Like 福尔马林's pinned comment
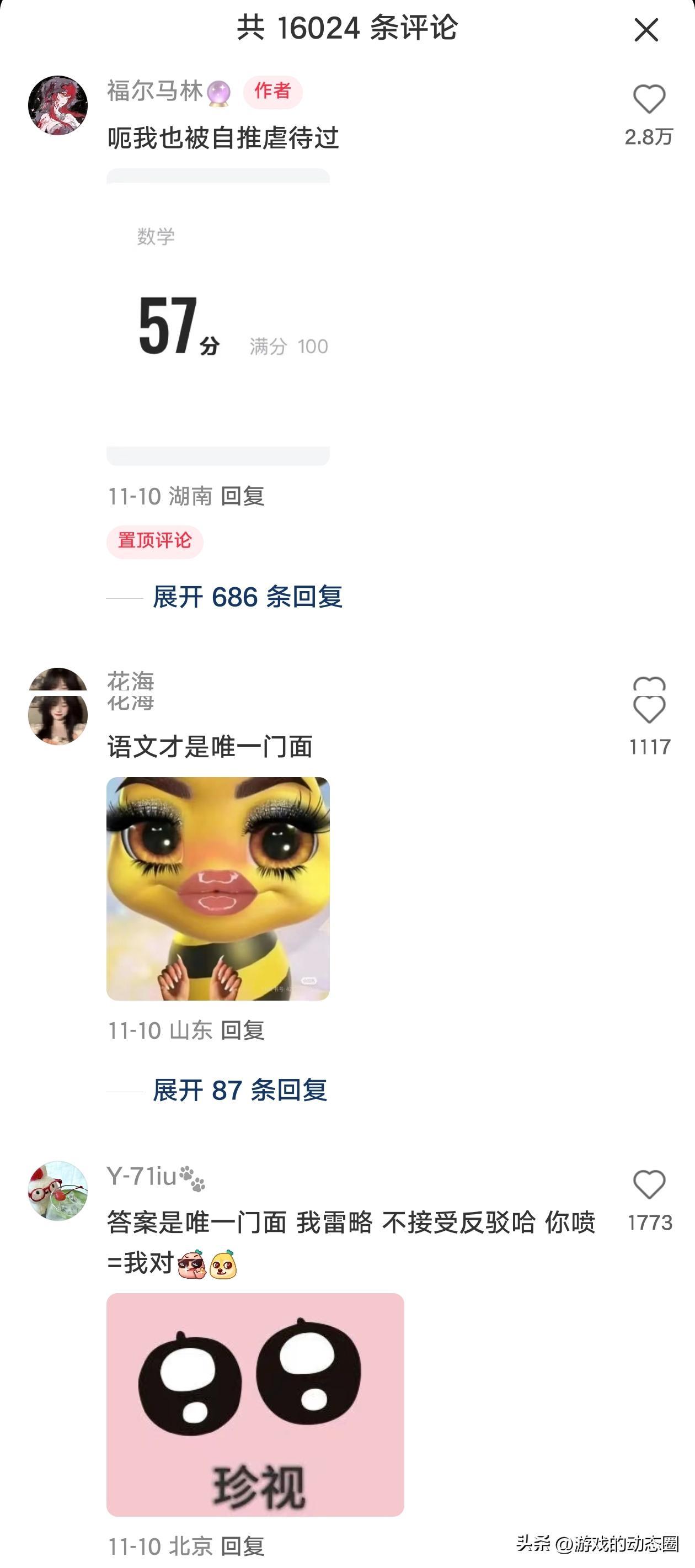Screen dimensions: 695x1568 coord(649,100)
